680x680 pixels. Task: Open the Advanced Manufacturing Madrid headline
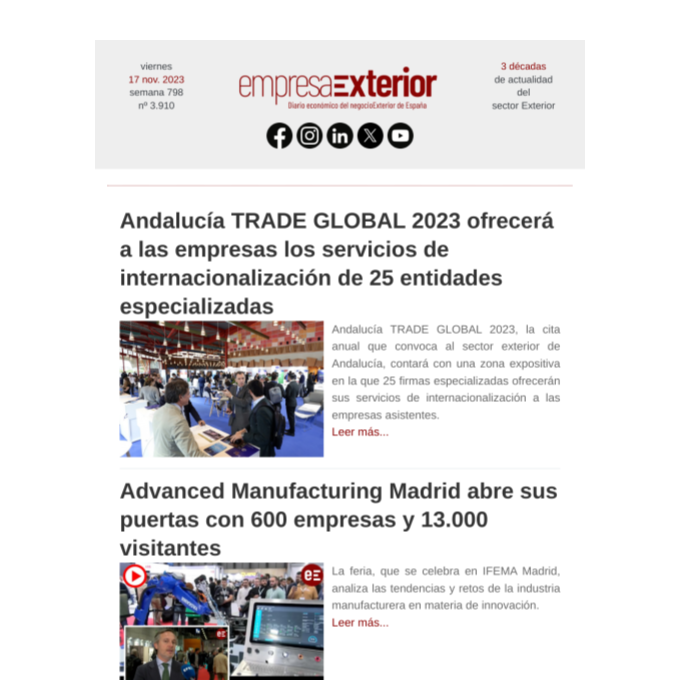coord(338,519)
